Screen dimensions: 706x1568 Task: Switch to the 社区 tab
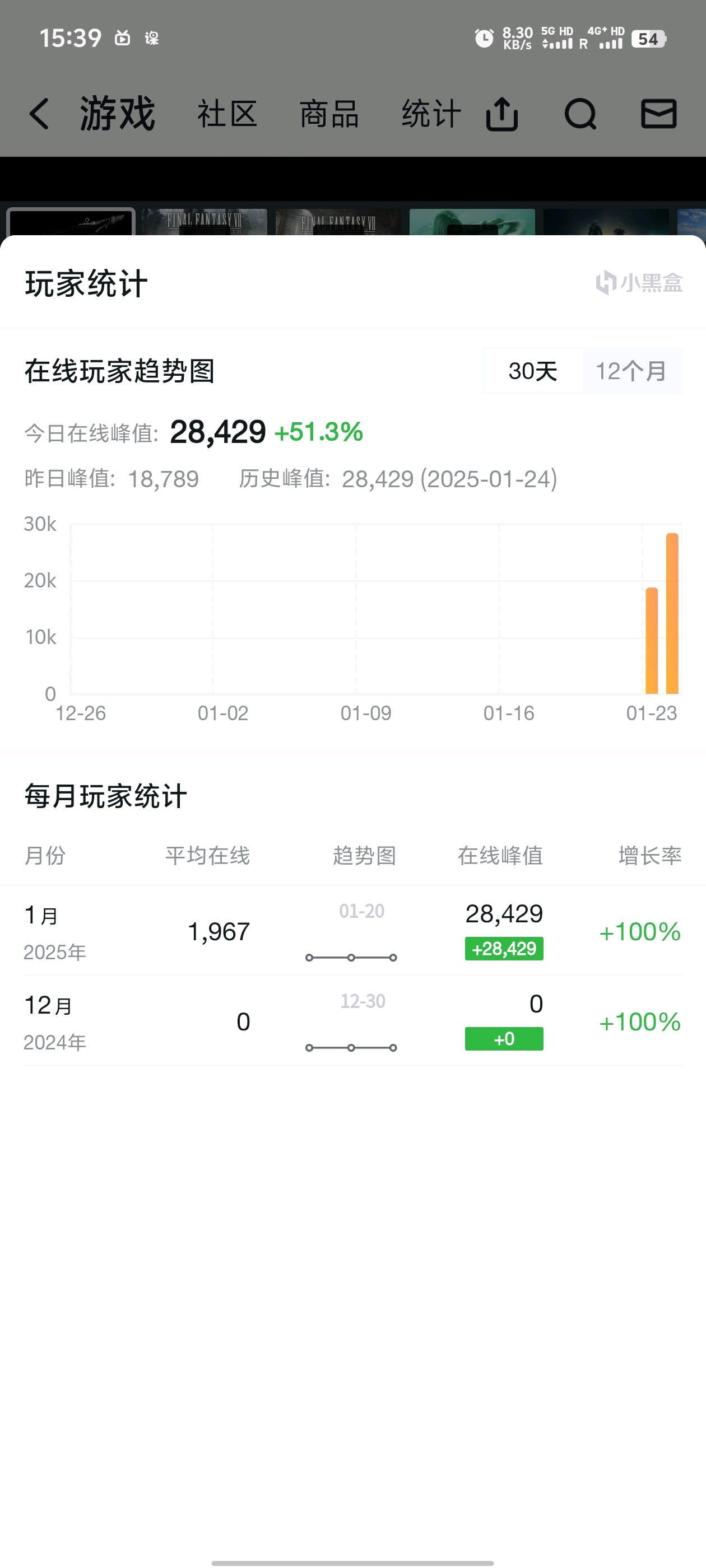227,114
